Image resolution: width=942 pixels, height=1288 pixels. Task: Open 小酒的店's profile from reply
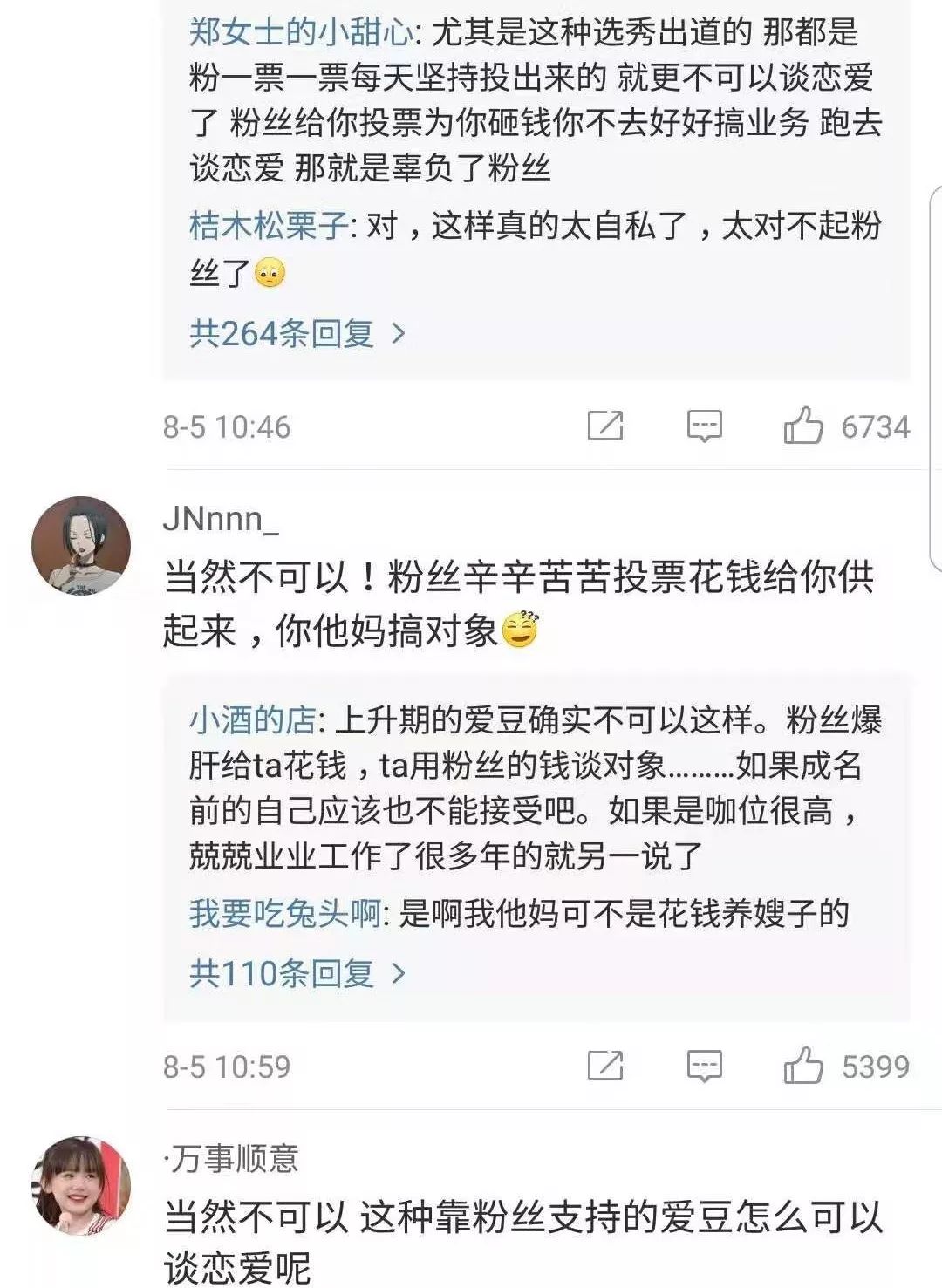[253, 720]
